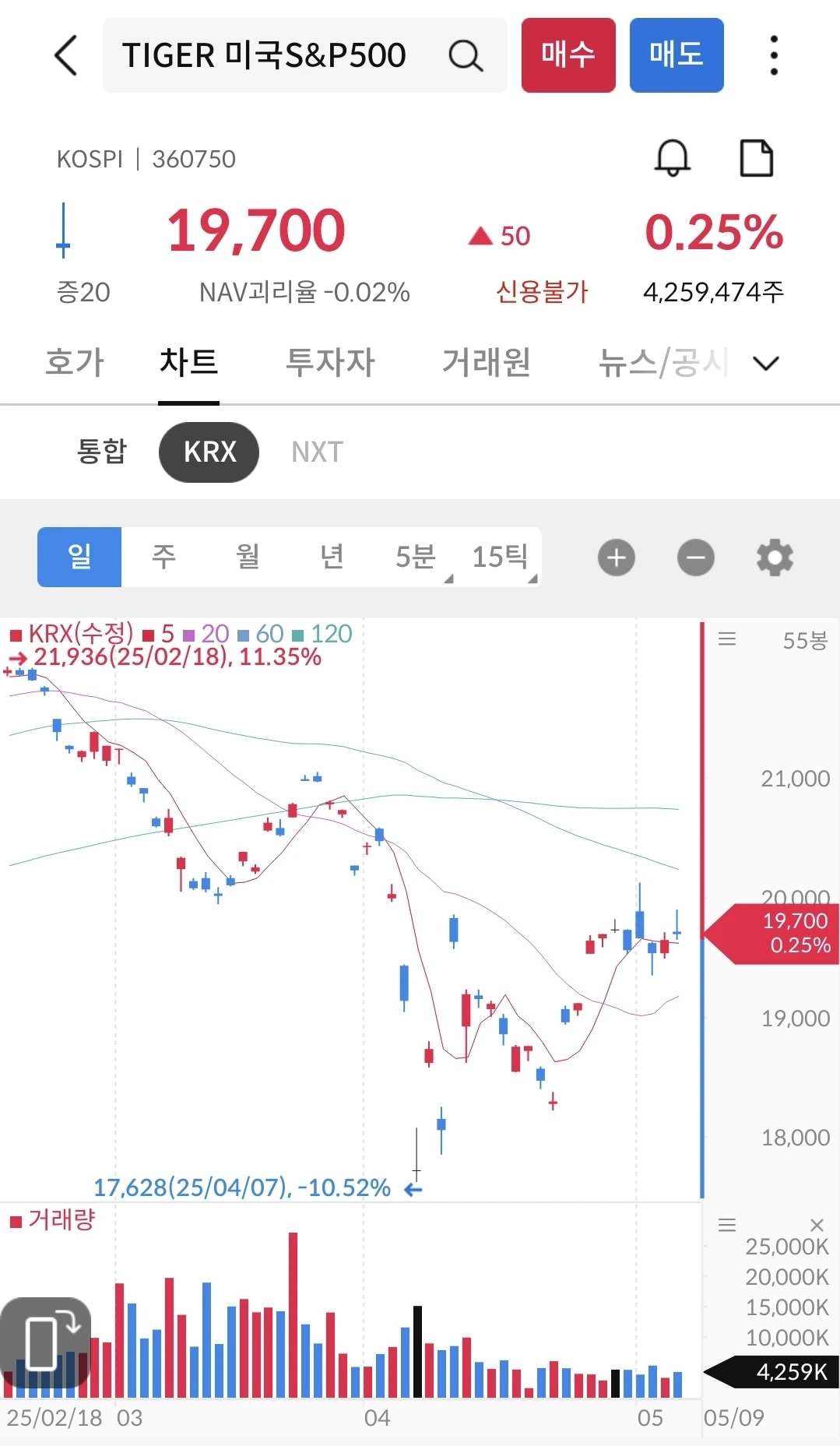Expand the tab list chevron
This screenshot has width=840, height=1446.
(x=766, y=363)
